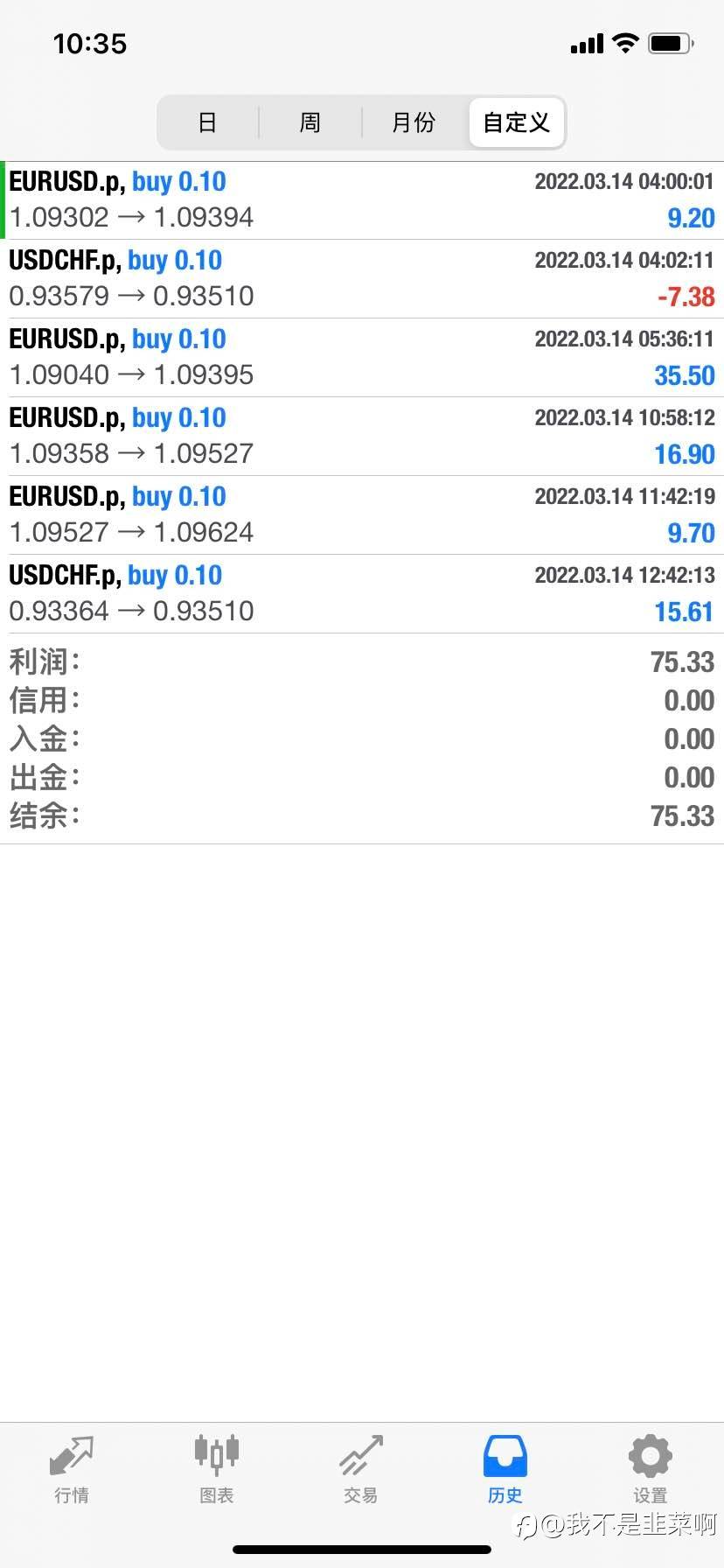Screen dimensions: 724x1568
Task: View the EURUSD.p trade with 35.50 profit
Action: coord(362,358)
